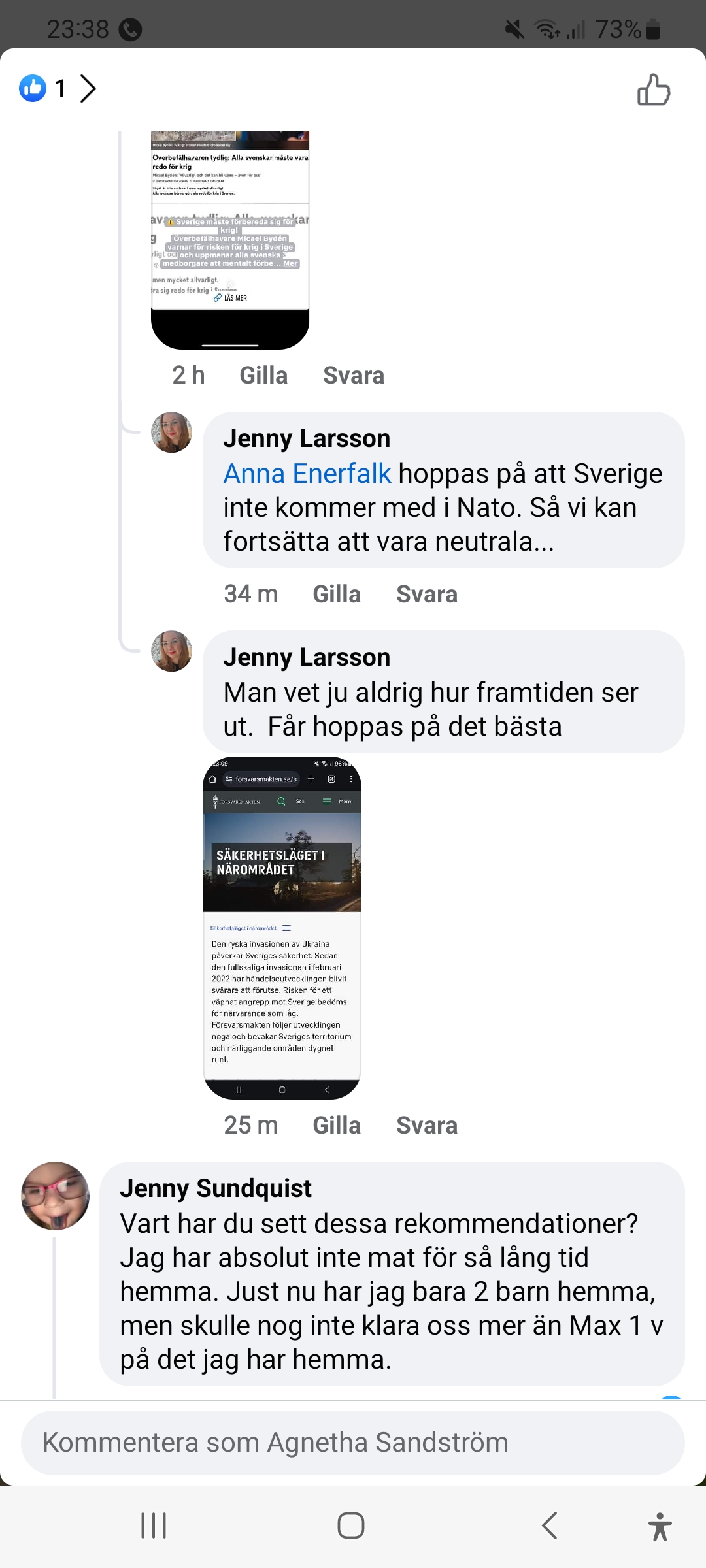Image resolution: width=706 pixels, height=1568 pixels.
Task: Open Jenny Sundquist's profile picture
Action: coord(56,1196)
